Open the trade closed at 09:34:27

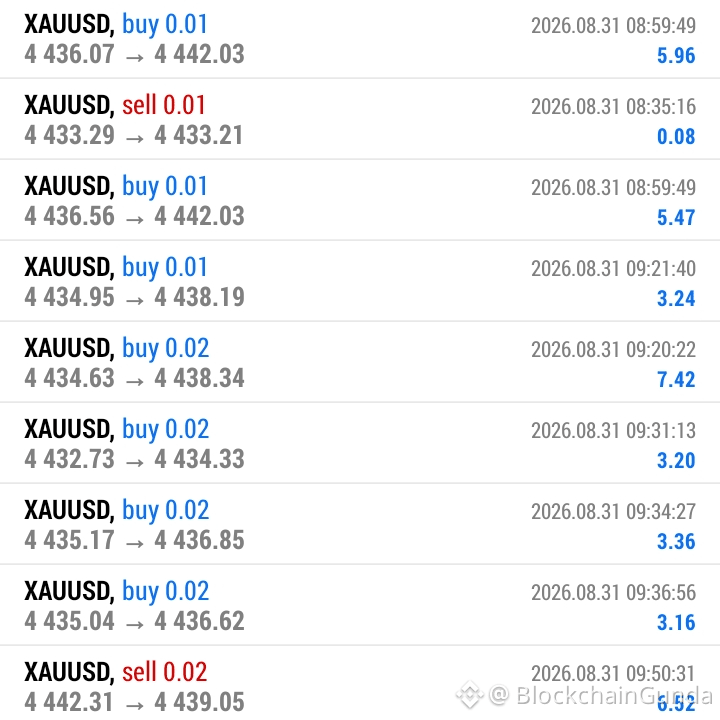pos(360,523)
